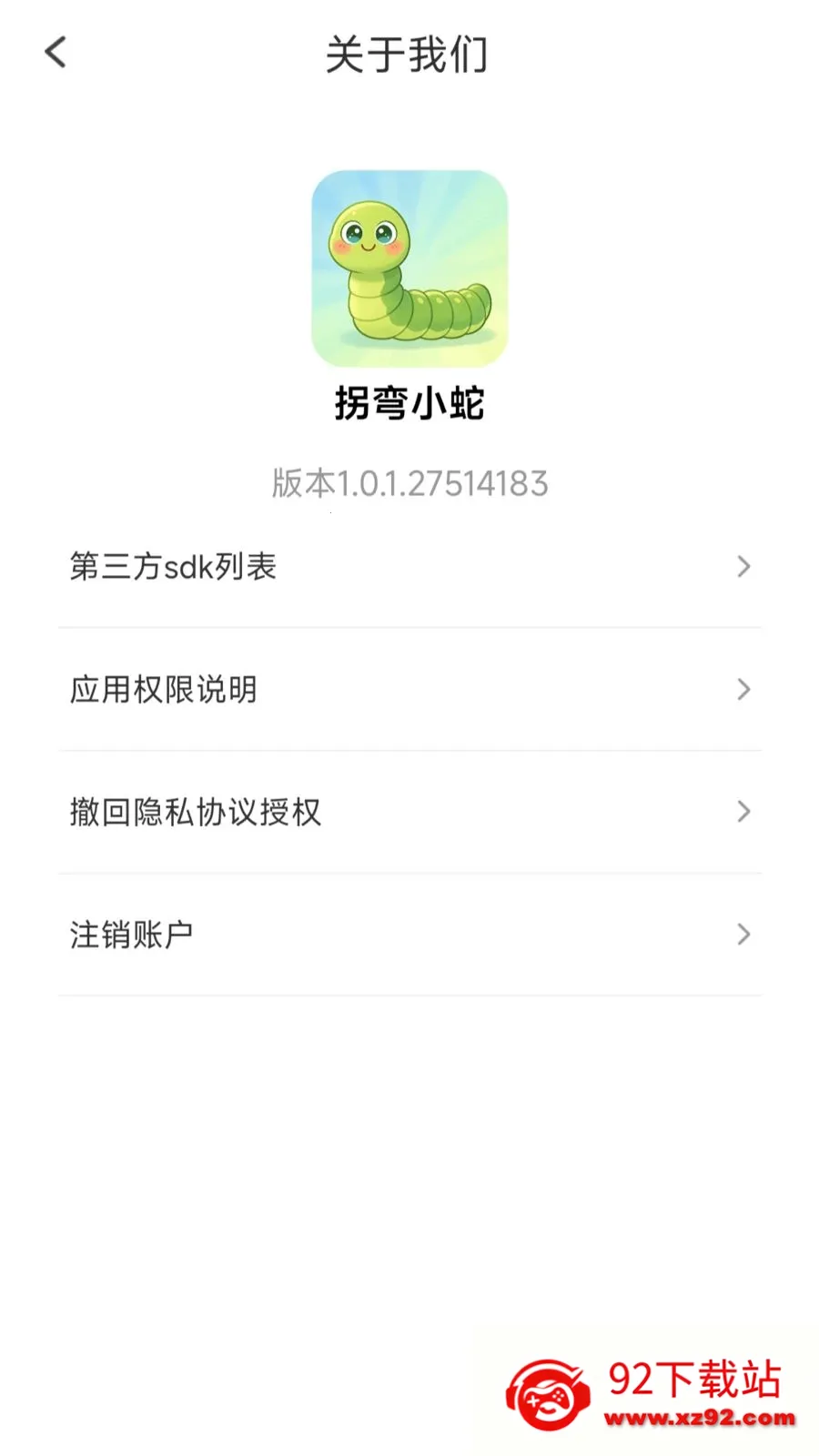Expand 应用权限说明 using the right arrow
This screenshot has height=1456, width=819.
point(744,690)
